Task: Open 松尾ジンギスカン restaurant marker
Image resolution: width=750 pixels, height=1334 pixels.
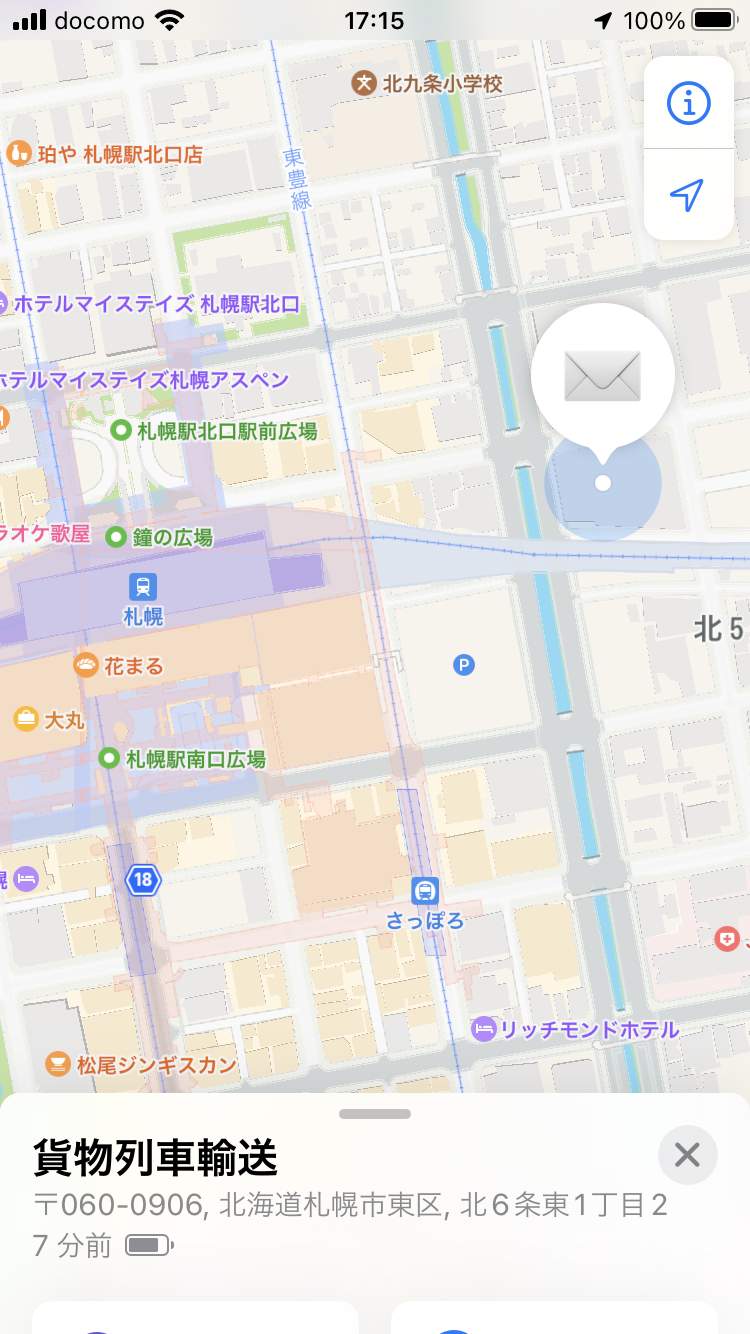Action: [58, 1064]
